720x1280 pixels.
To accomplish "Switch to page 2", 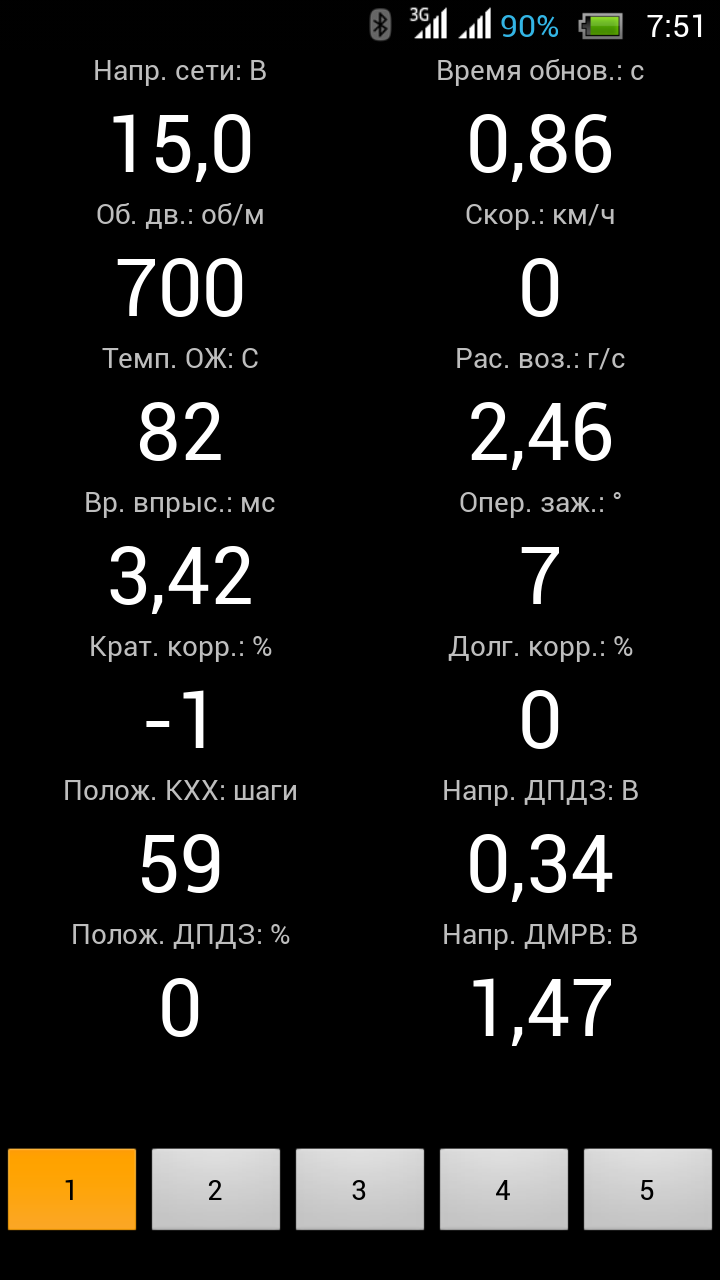I will pos(216,1189).
